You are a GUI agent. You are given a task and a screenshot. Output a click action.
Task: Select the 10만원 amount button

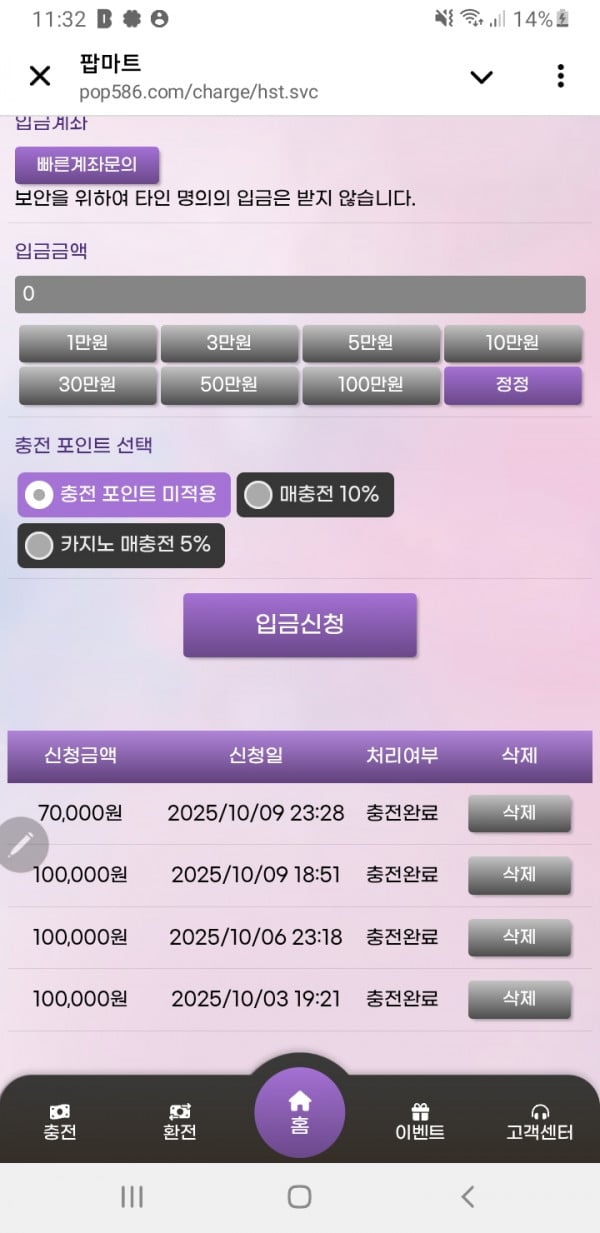pyautogui.click(x=512, y=343)
